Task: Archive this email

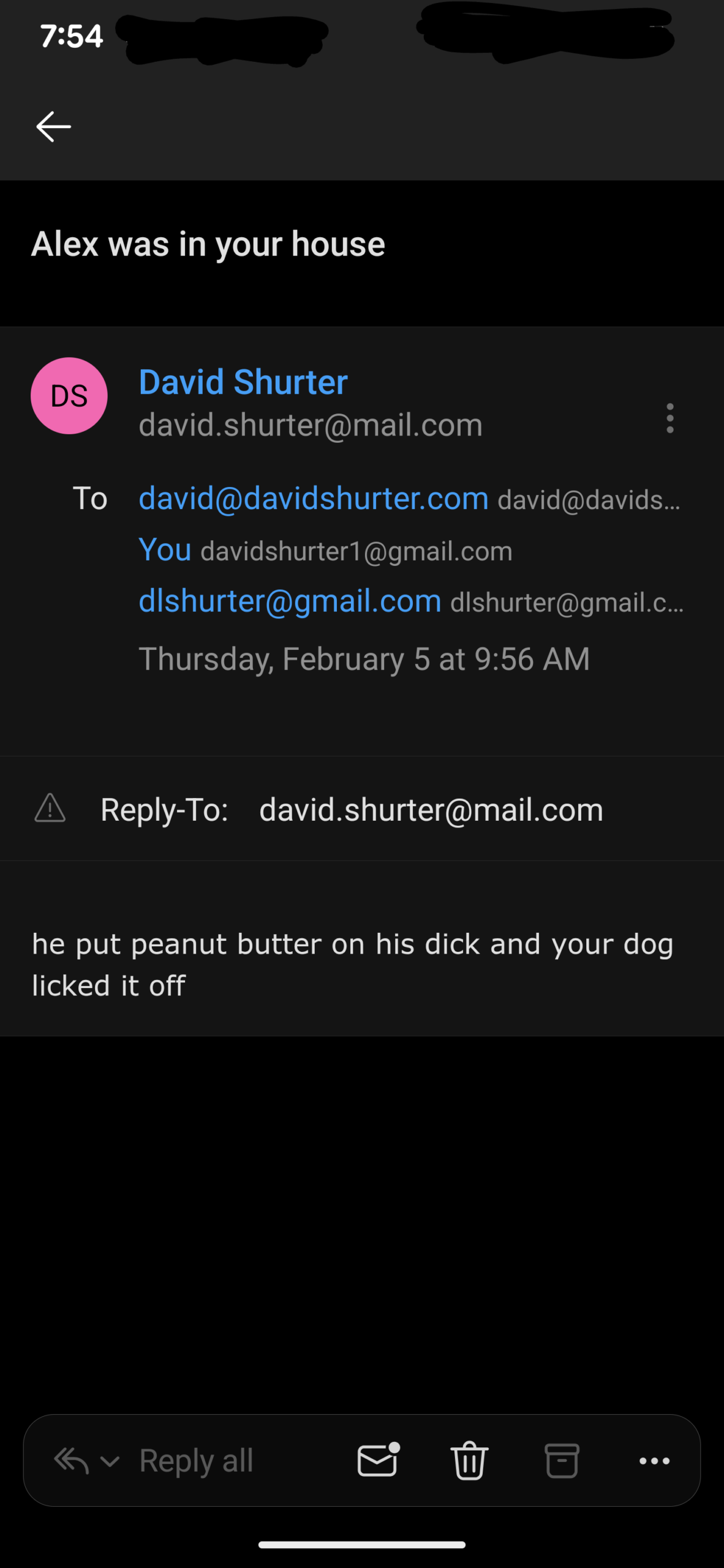Action: pos(562,1461)
